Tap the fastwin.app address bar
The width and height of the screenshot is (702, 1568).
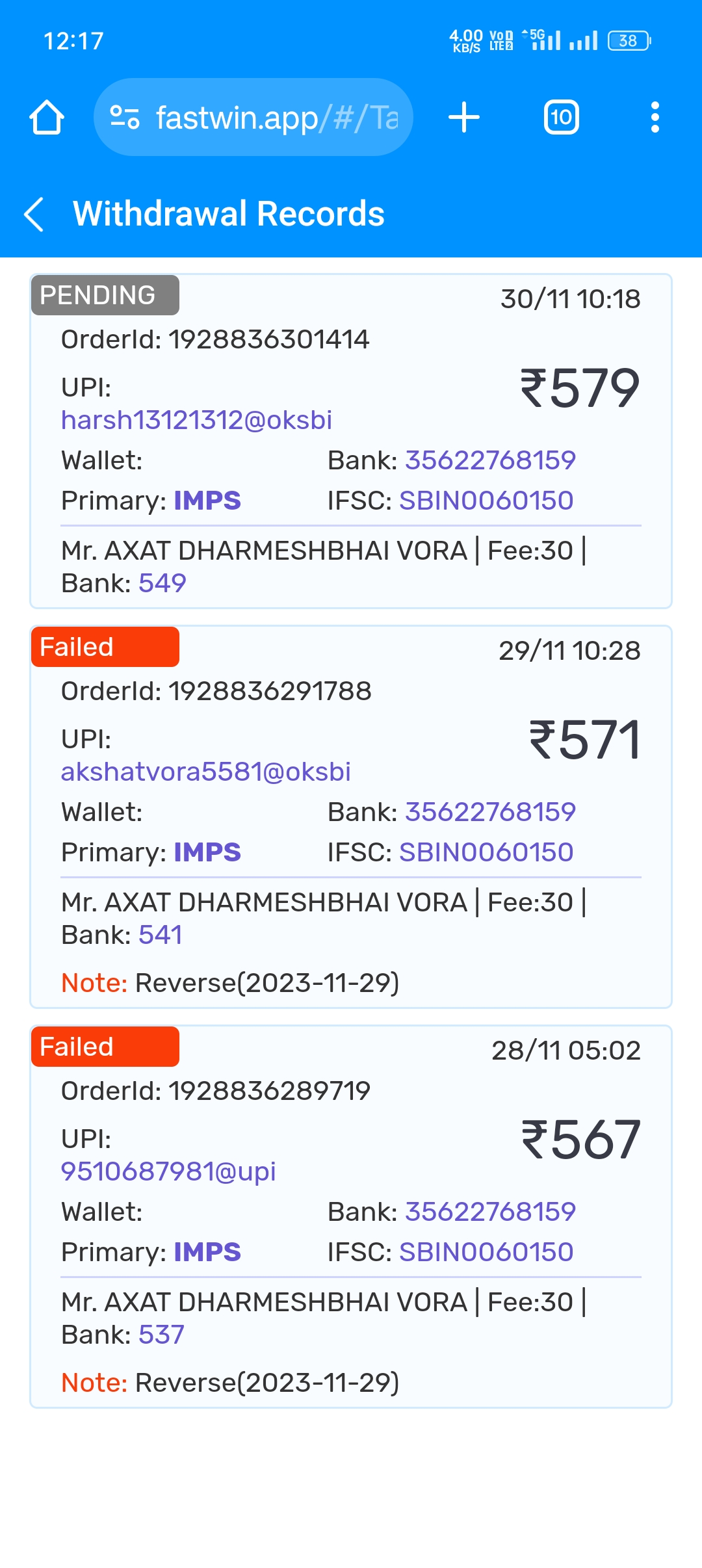(x=276, y=118)
